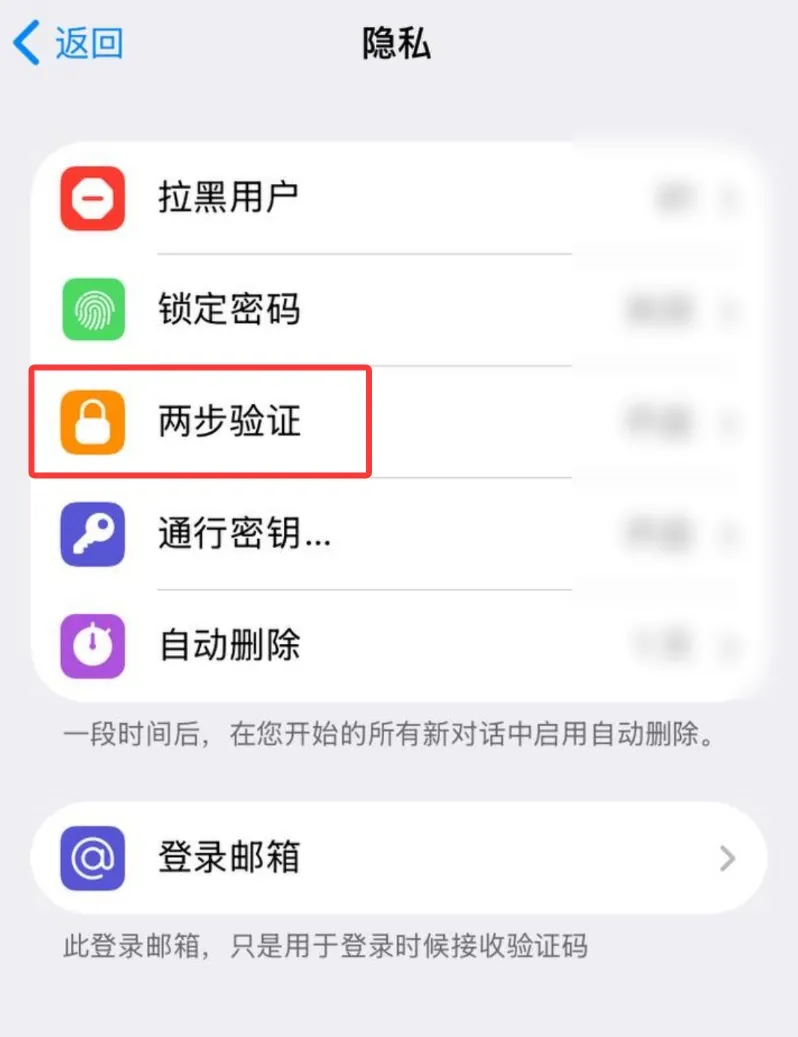Click the purple key passkey icon
Screen dimensions: 798x1037
(91, 535)
